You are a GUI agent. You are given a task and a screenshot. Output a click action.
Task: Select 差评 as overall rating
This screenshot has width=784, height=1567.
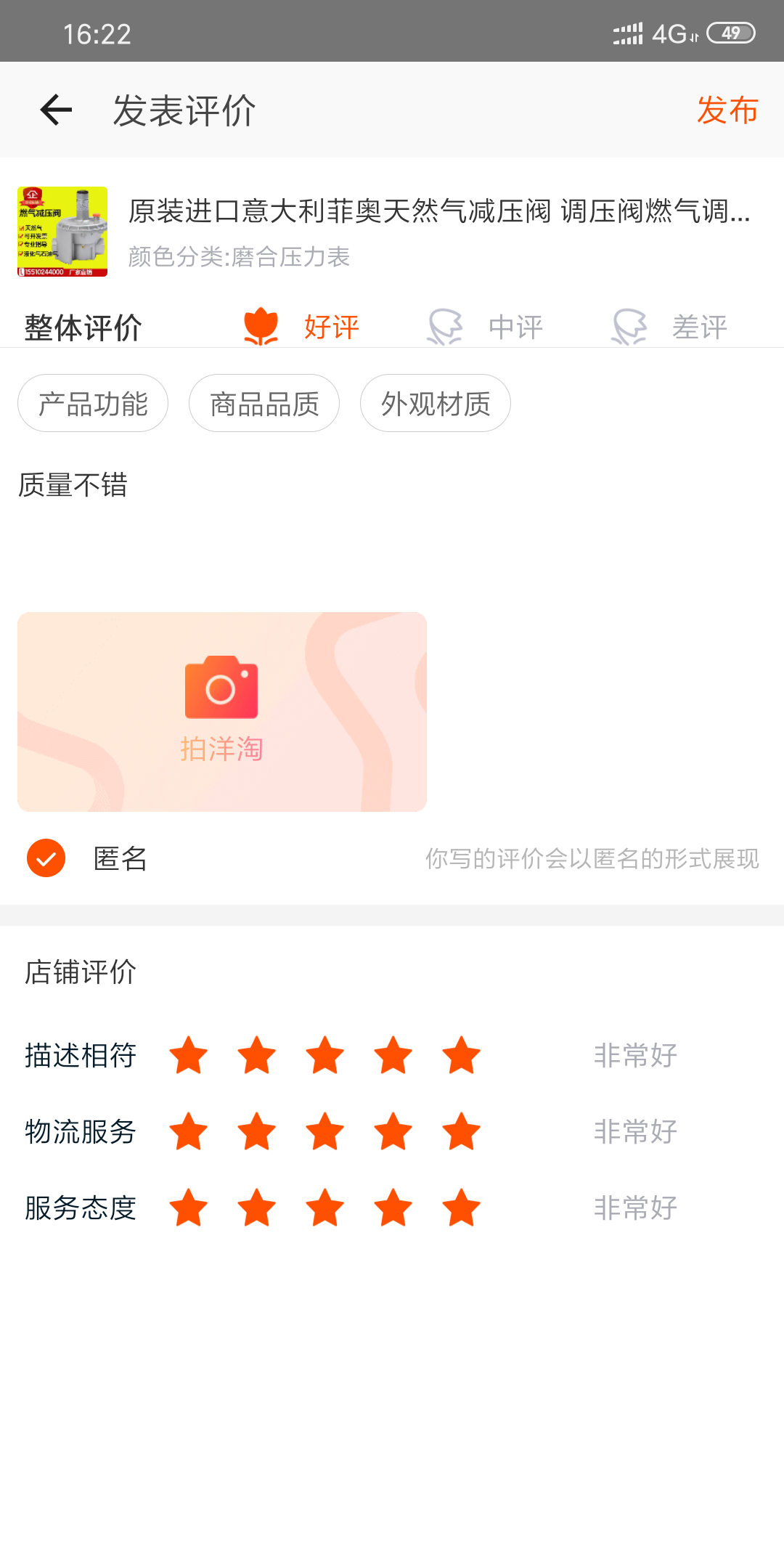click(669, 327)
